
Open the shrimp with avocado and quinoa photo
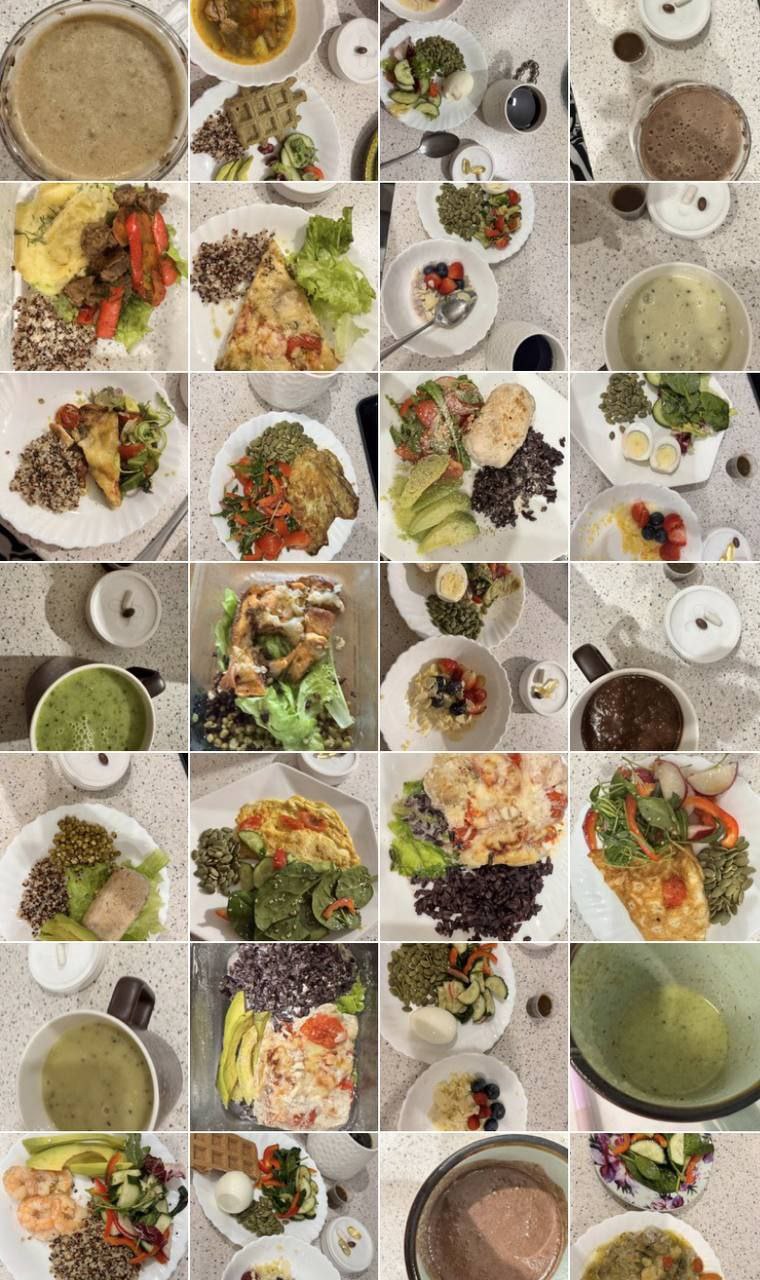coord(93,1206)
